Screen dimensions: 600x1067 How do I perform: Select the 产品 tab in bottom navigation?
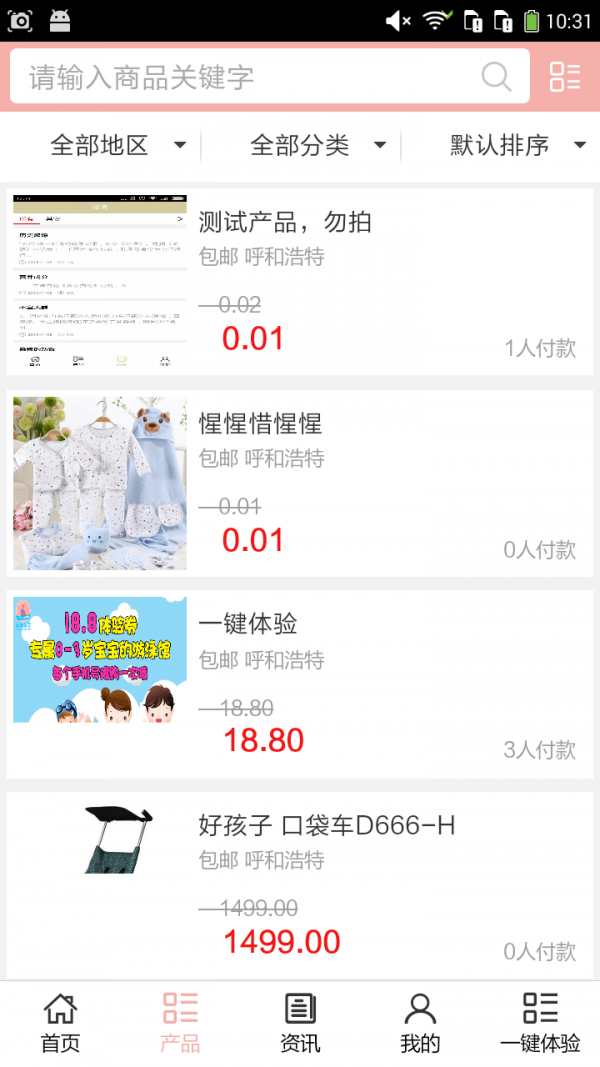(x=180, y=1024)
